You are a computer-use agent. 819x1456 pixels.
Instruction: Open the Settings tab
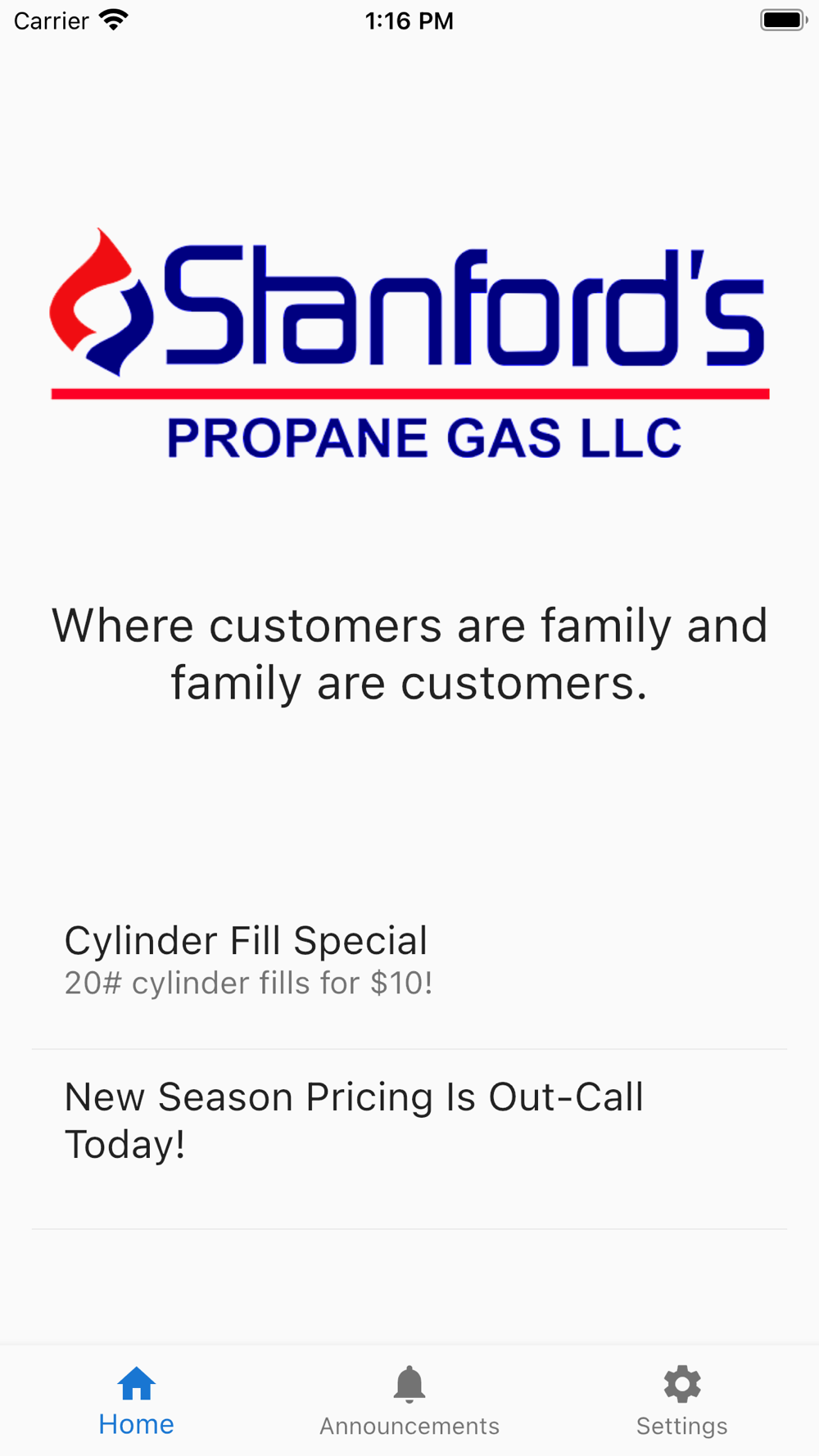point(681,1402)
